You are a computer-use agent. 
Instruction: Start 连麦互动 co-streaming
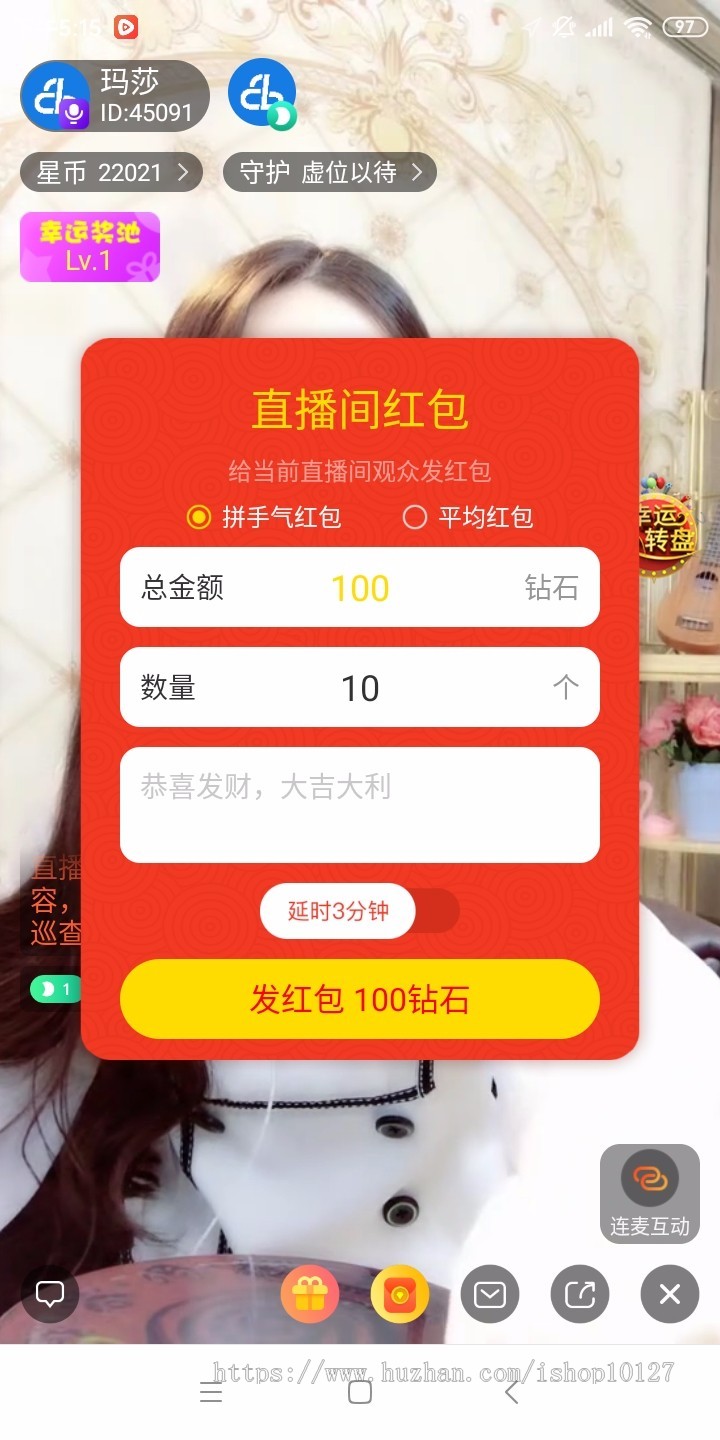coord(650,1193)
